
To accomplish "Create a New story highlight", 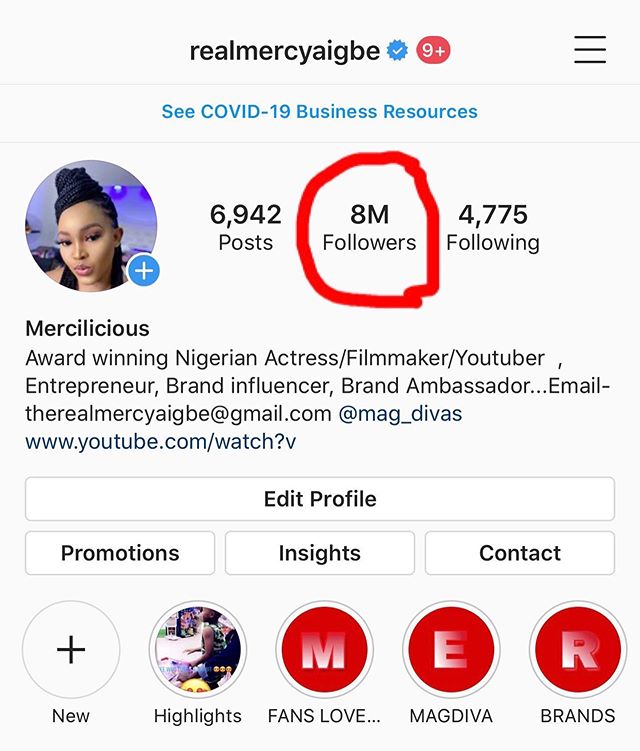I will 71,650.
